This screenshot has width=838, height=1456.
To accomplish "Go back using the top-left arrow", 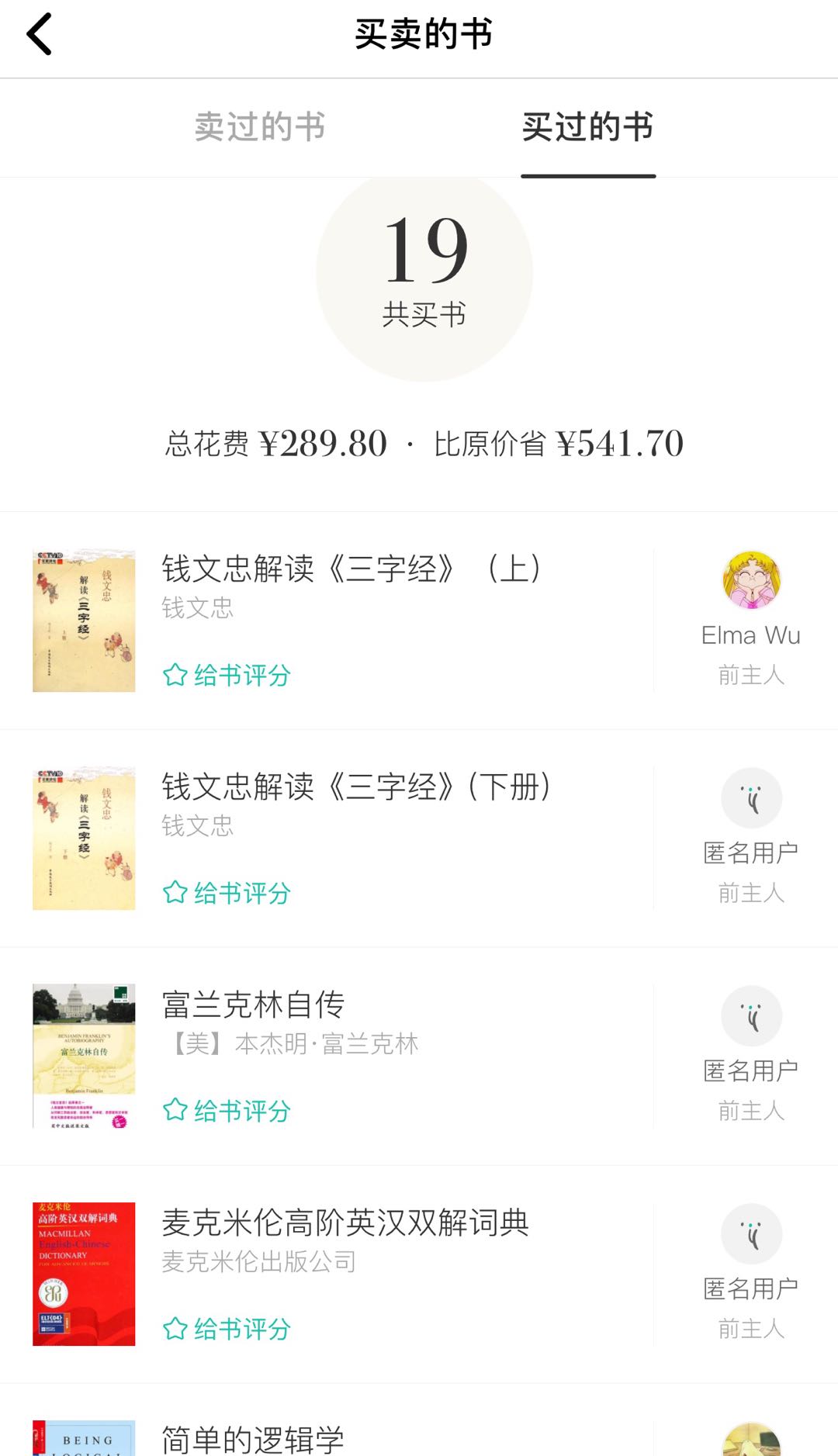I will [40, 35].
